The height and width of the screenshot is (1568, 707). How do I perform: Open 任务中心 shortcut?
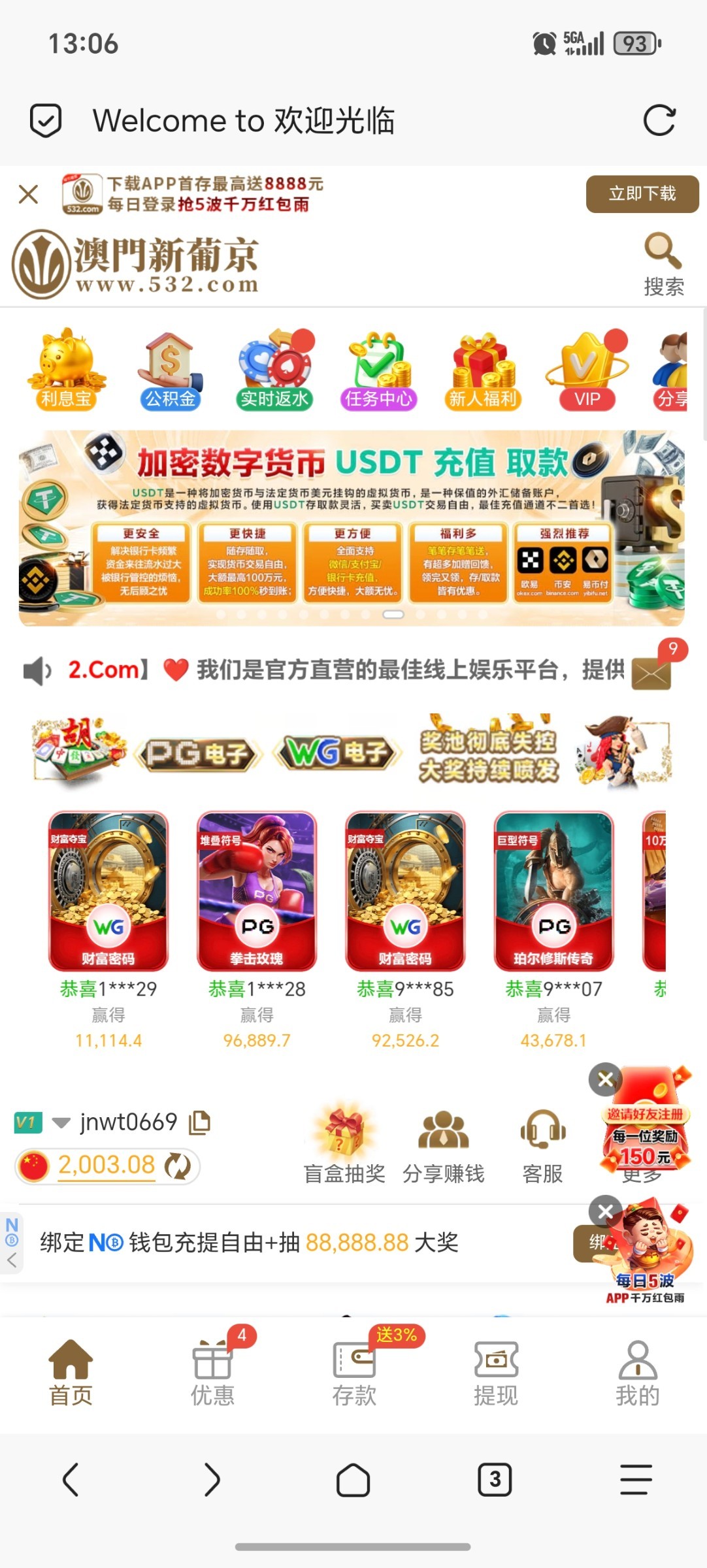[378, 370]
